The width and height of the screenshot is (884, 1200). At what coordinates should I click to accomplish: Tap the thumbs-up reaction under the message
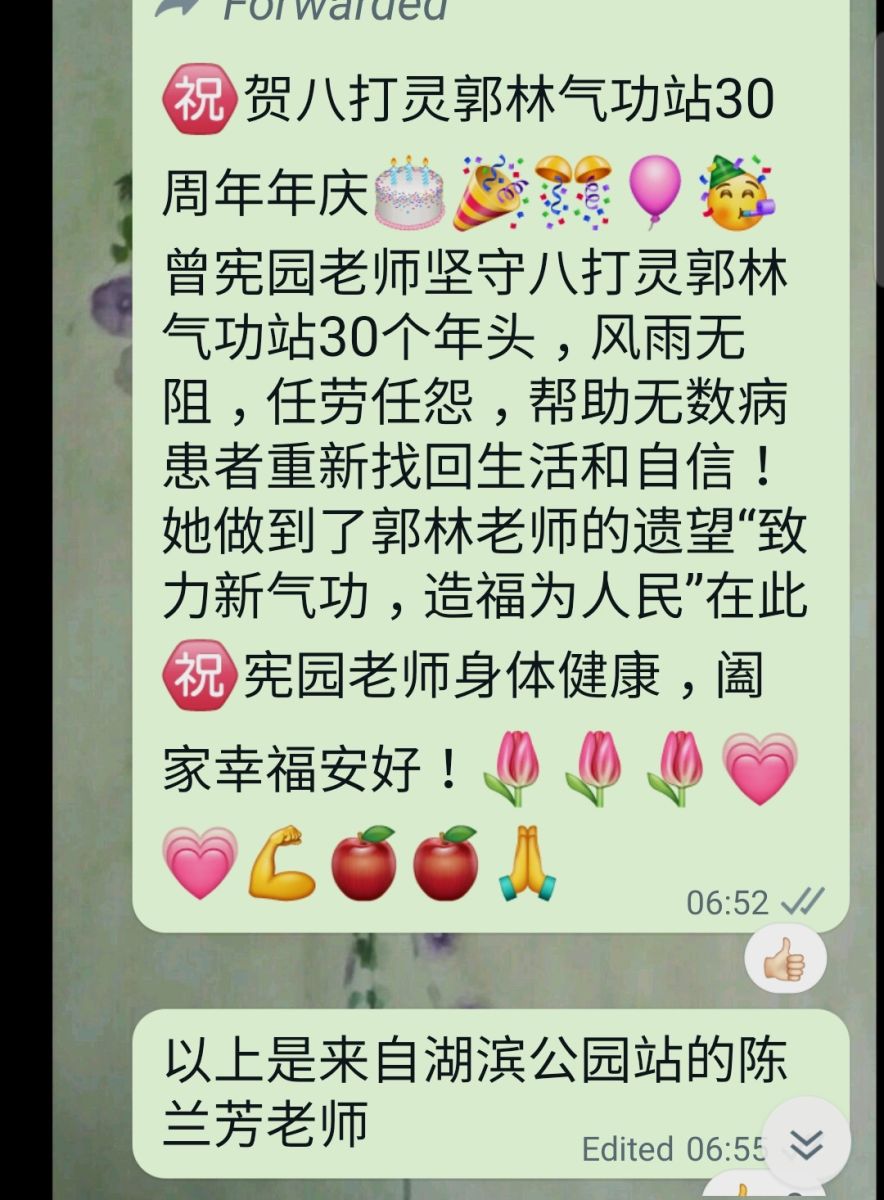[786, 962]
